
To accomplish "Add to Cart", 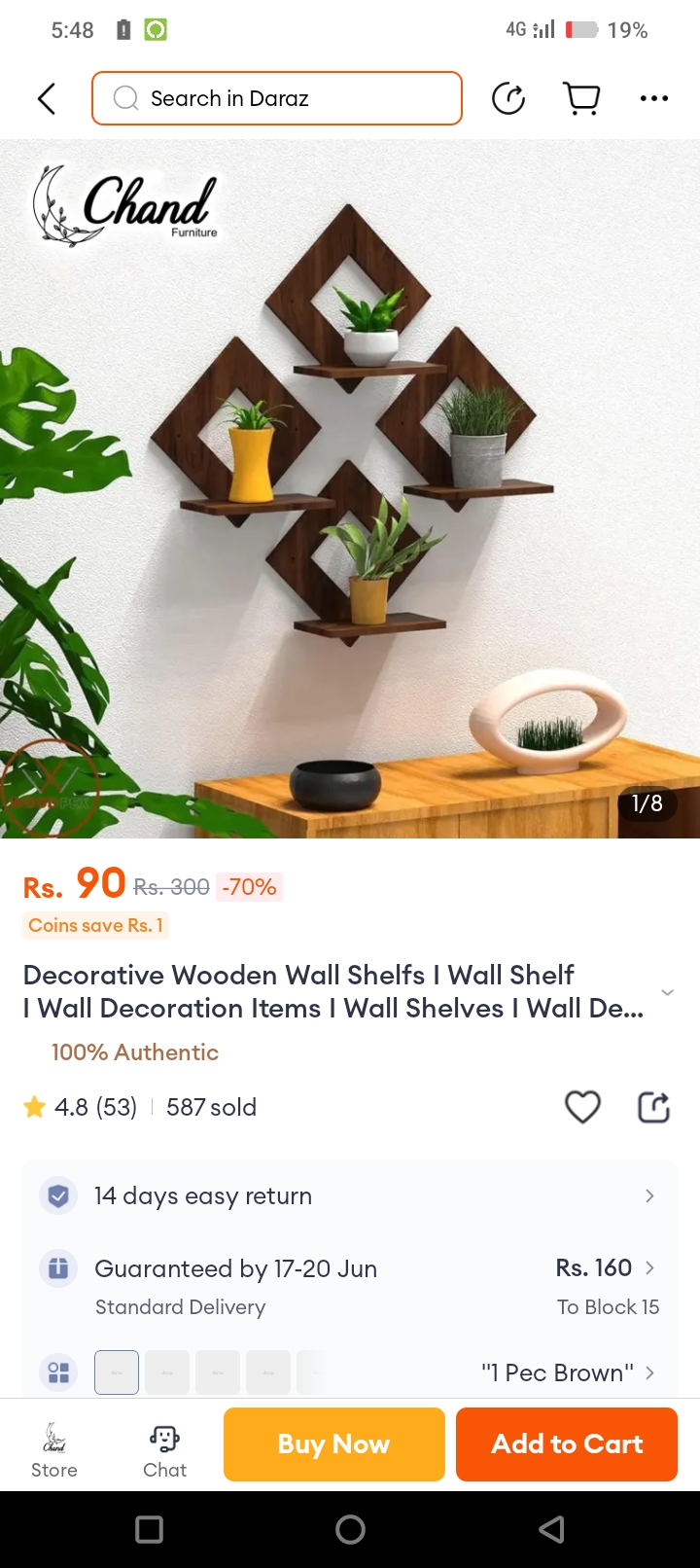I will 567,1444.
